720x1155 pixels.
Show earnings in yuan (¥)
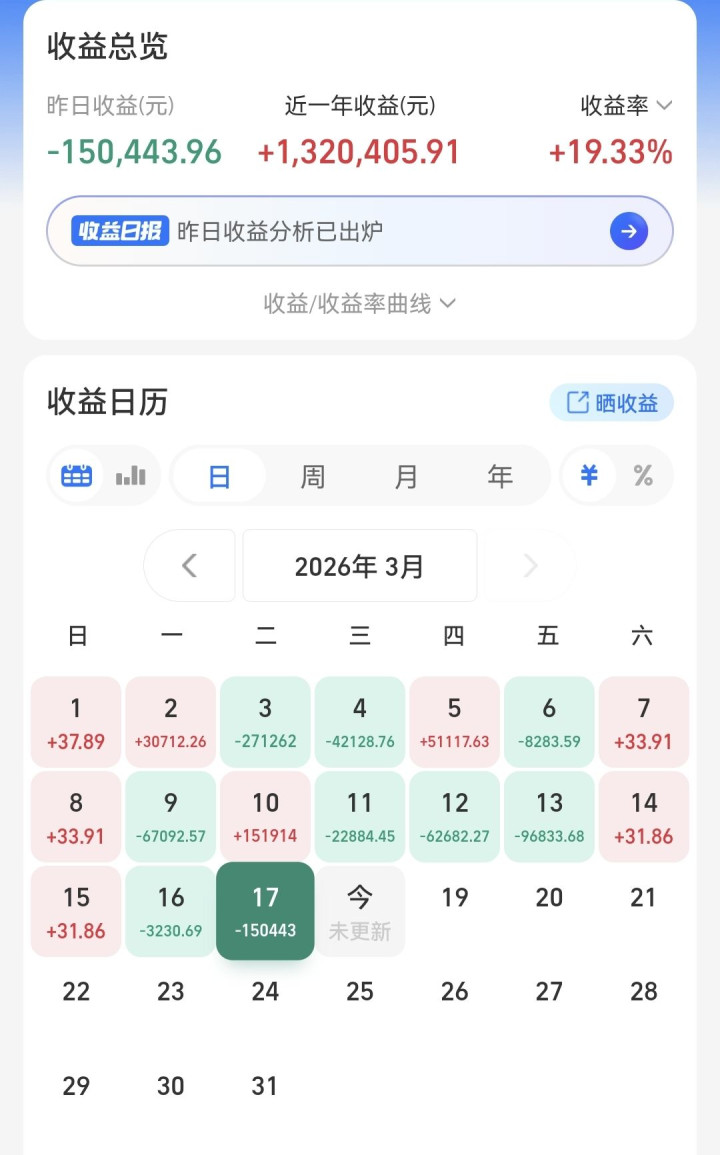tap(589, 476)
